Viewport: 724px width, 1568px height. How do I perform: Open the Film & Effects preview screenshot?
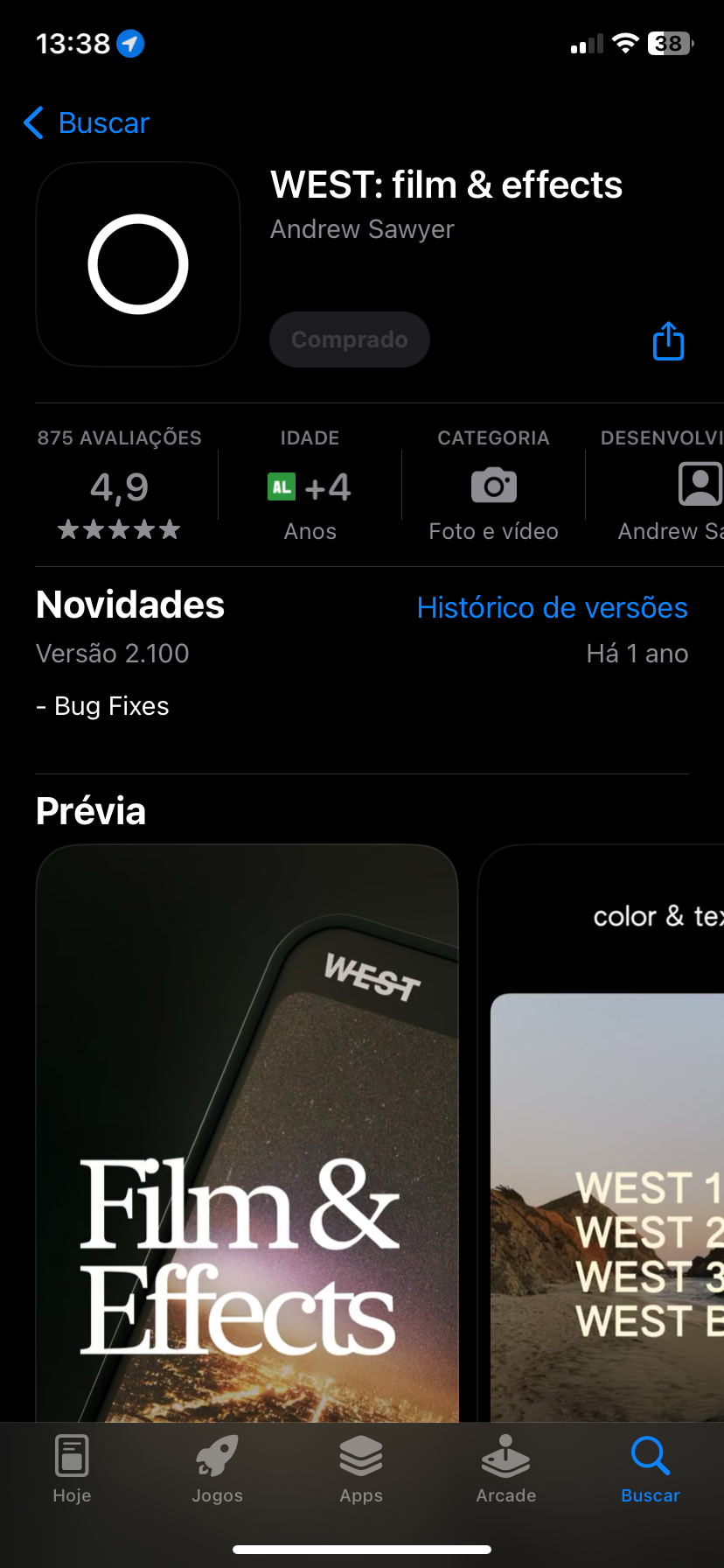click(x=247, y=1129)
